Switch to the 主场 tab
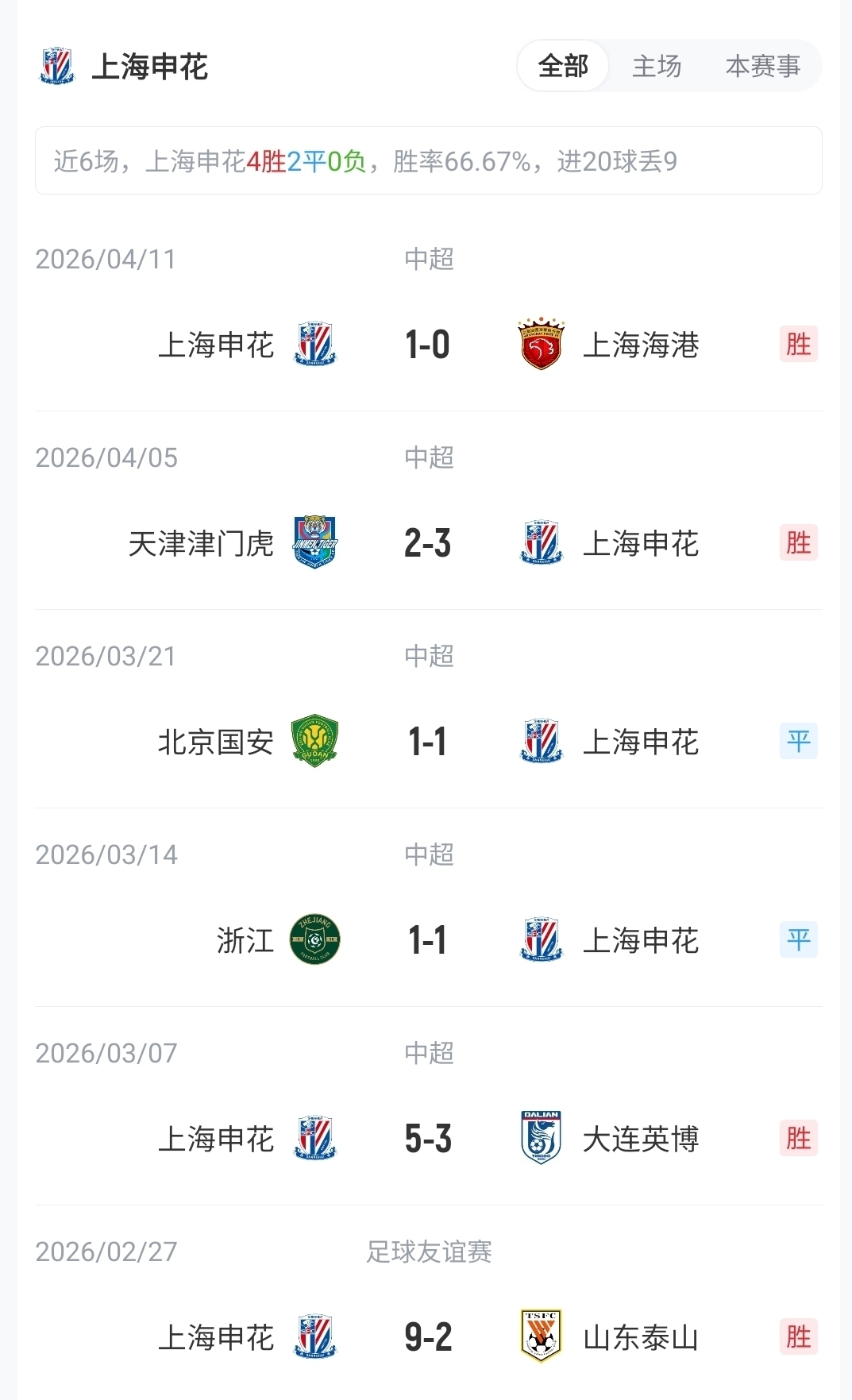The image size is (852, 1400). tap(657, 66)
